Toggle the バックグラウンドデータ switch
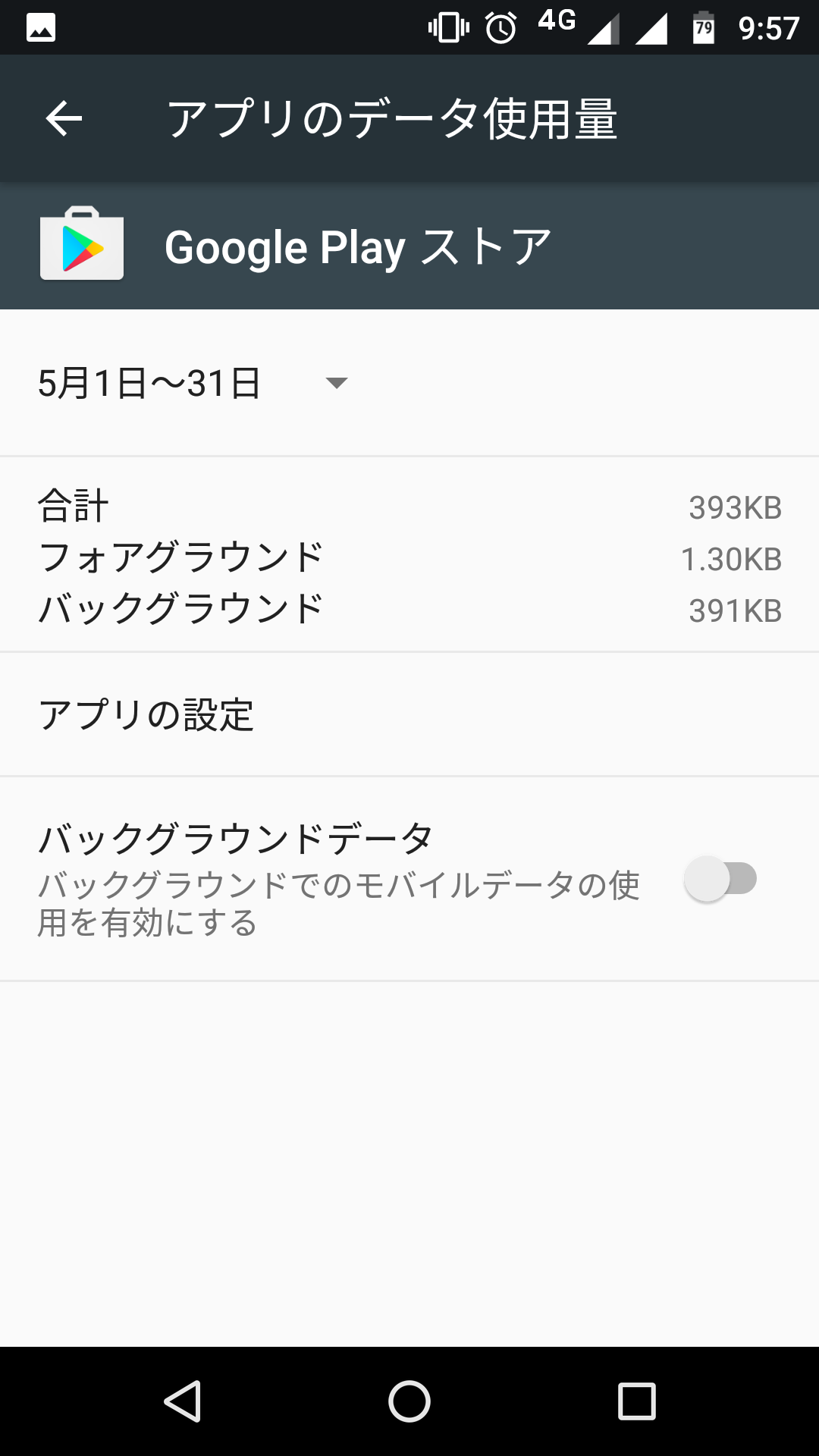The image size is (819, 1456). pos(720,879)
